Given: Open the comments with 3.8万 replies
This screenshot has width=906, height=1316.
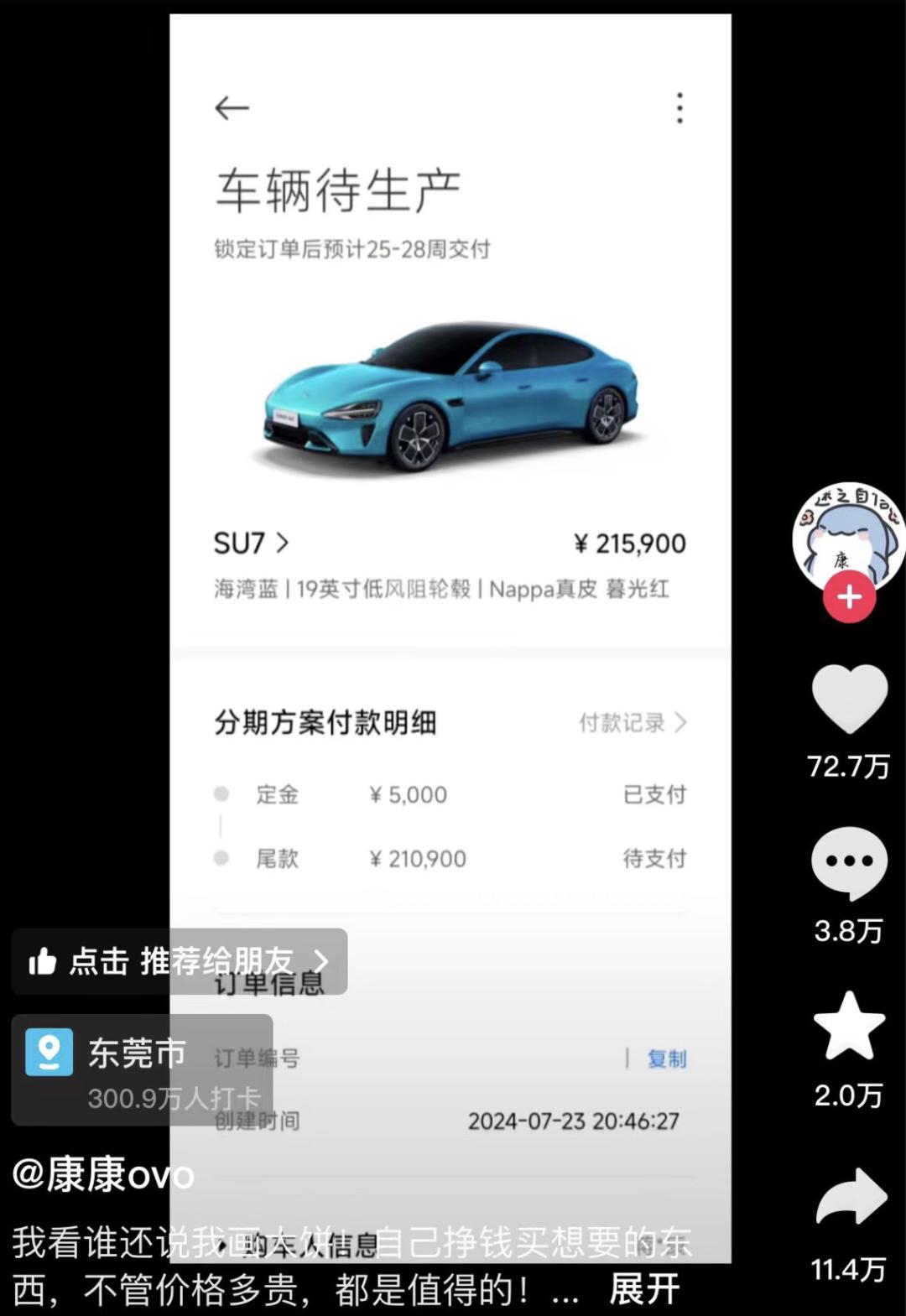Looking at the screenshot, I should coord(849,862).
